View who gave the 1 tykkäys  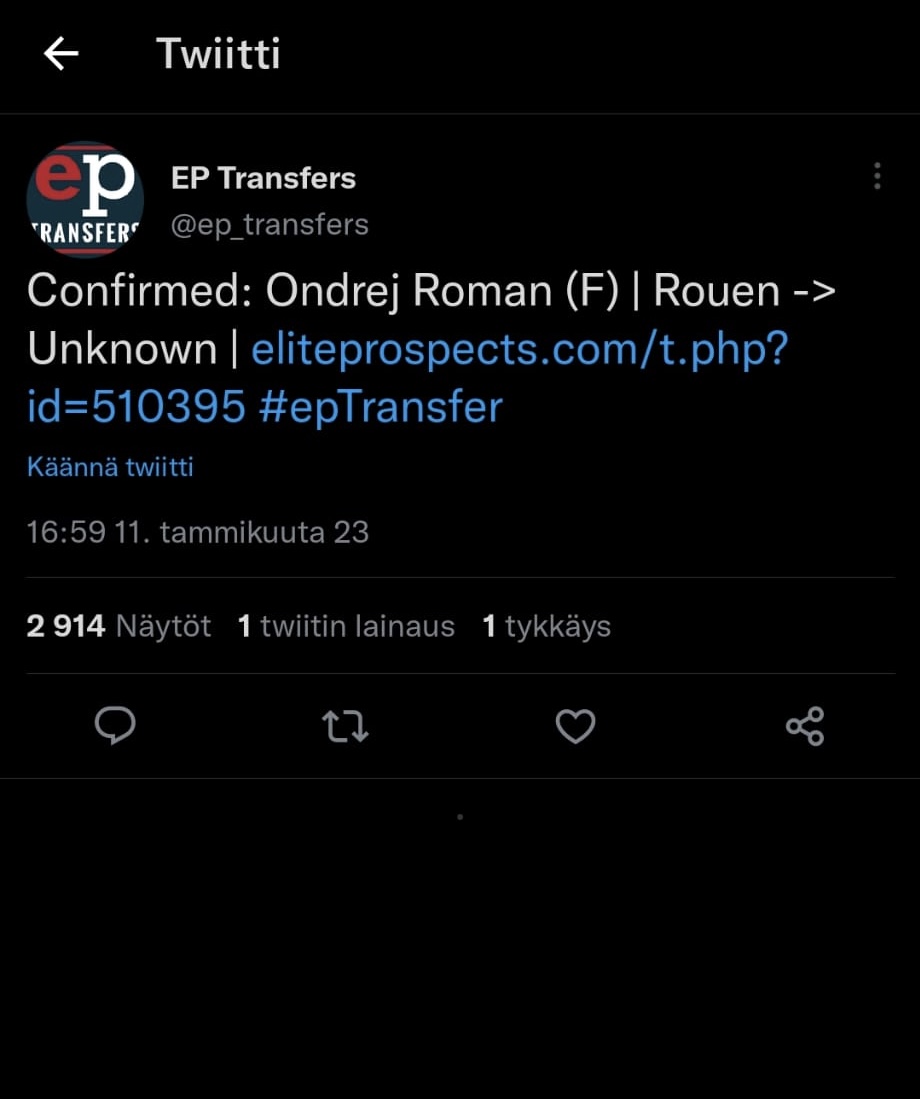(x=546, y=627)
